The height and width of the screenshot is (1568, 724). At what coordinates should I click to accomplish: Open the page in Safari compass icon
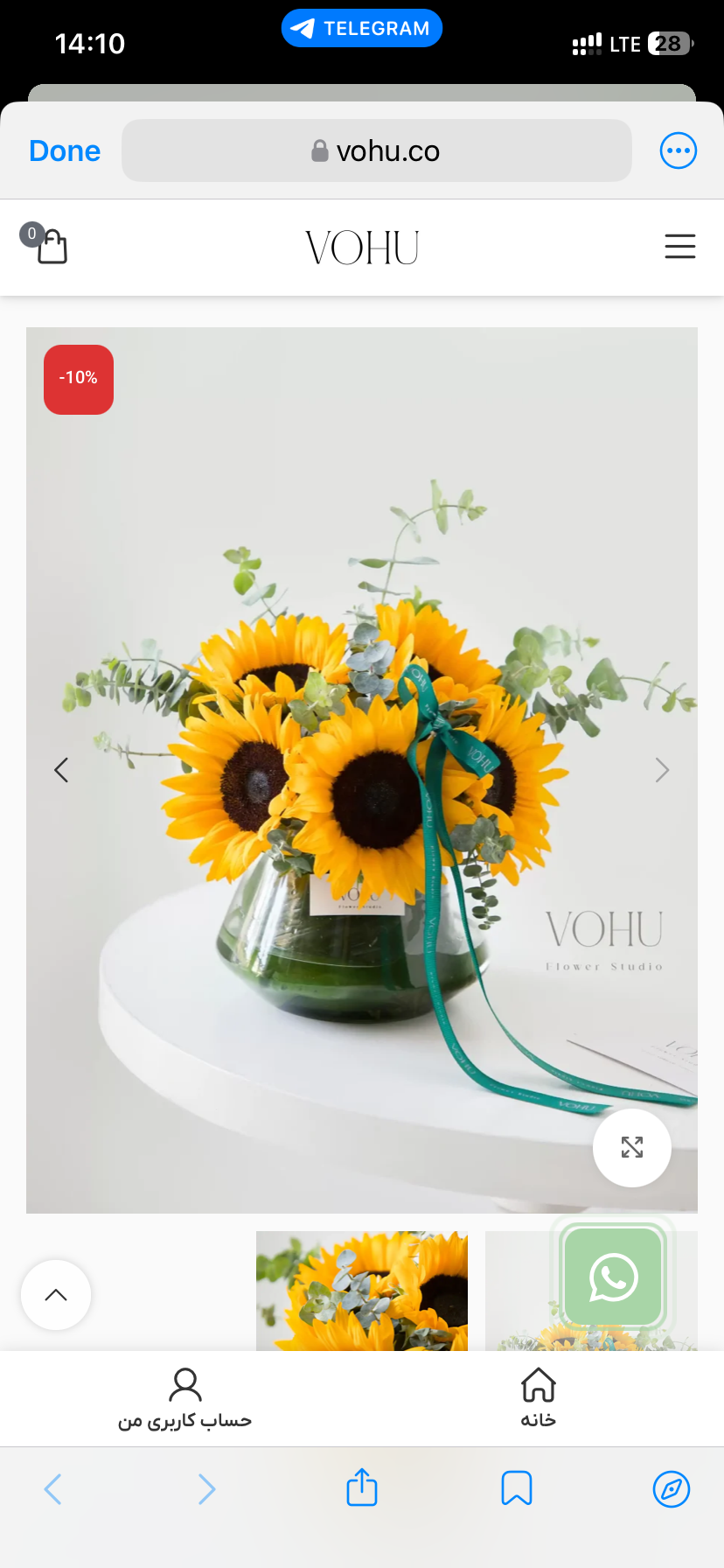click(x=671, y=1488)
